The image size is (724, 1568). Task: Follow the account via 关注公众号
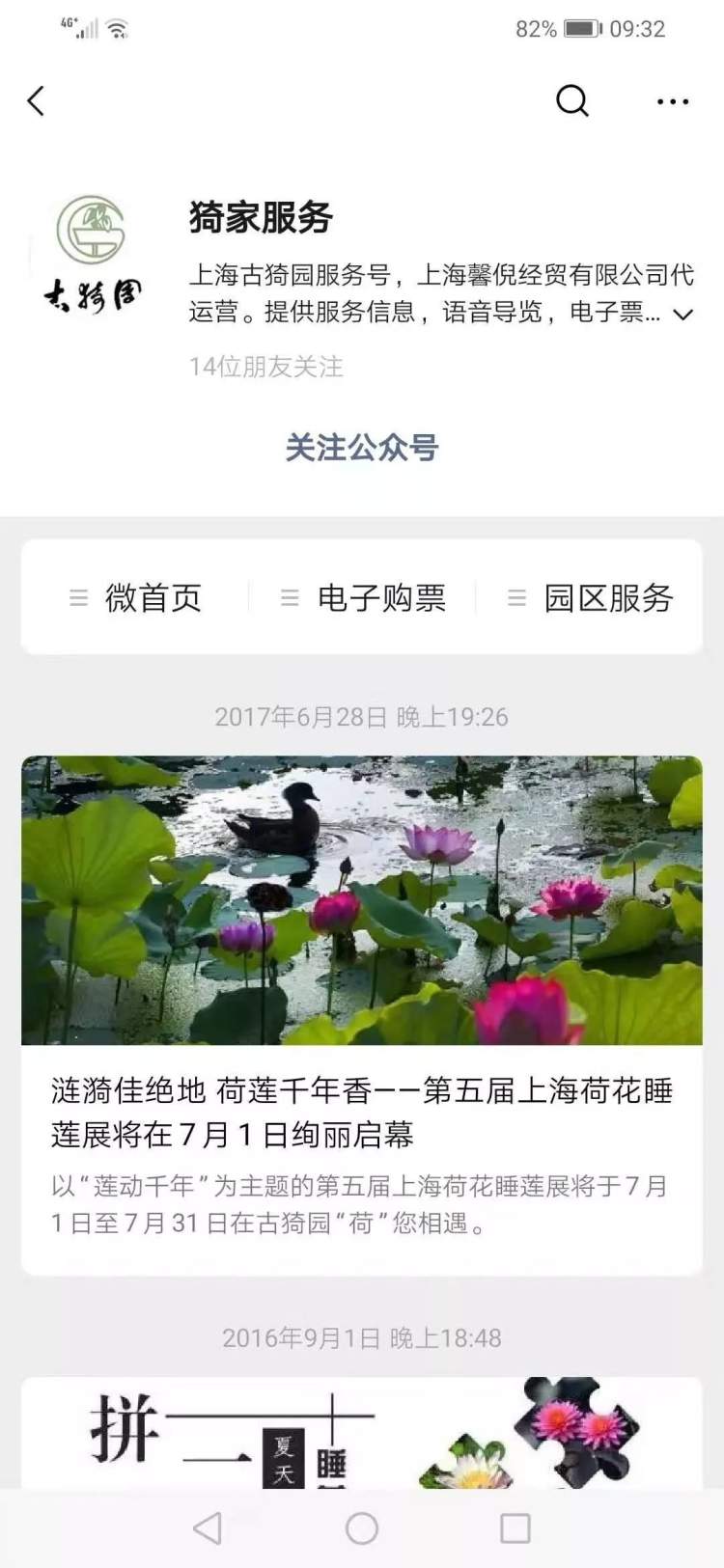pos(362,448)
